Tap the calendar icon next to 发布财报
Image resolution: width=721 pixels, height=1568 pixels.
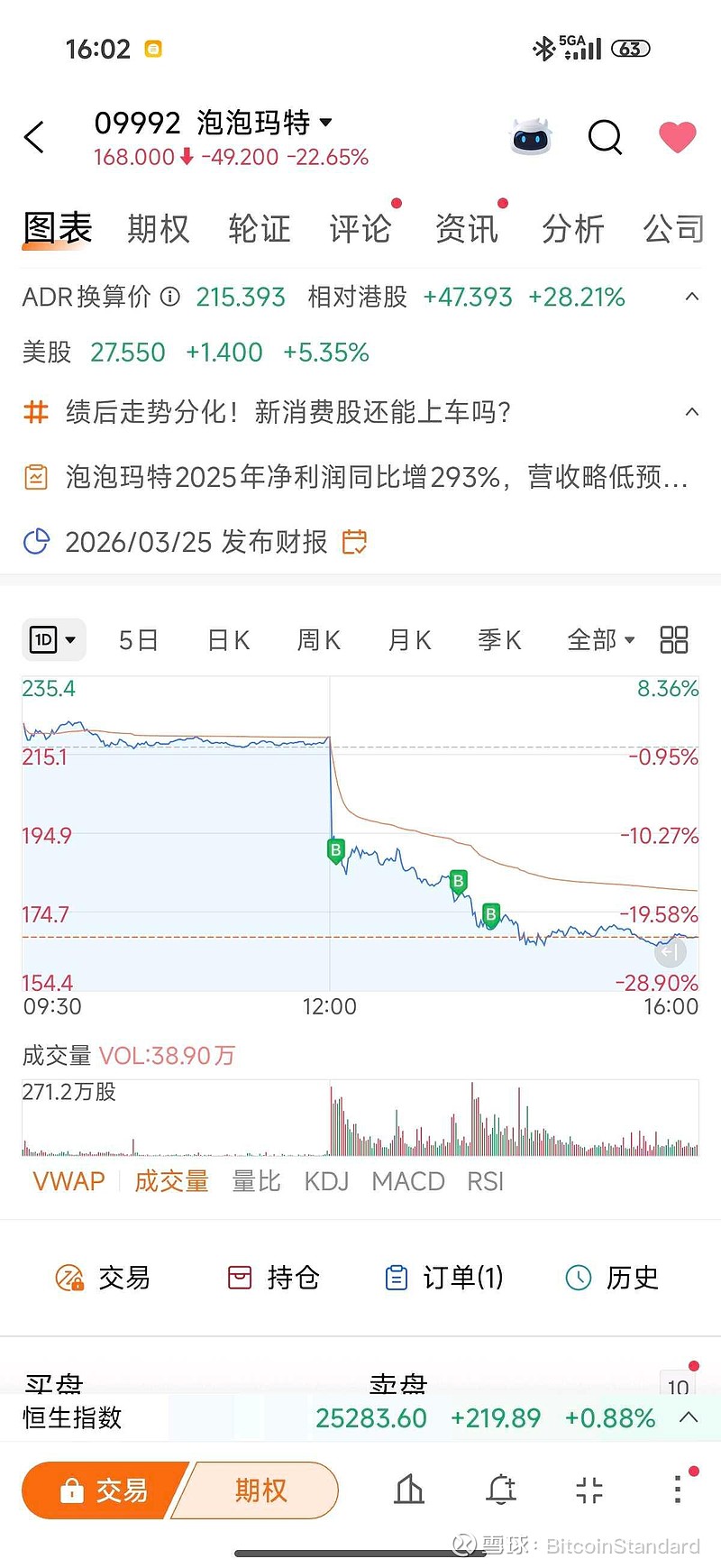click(353, 542)
